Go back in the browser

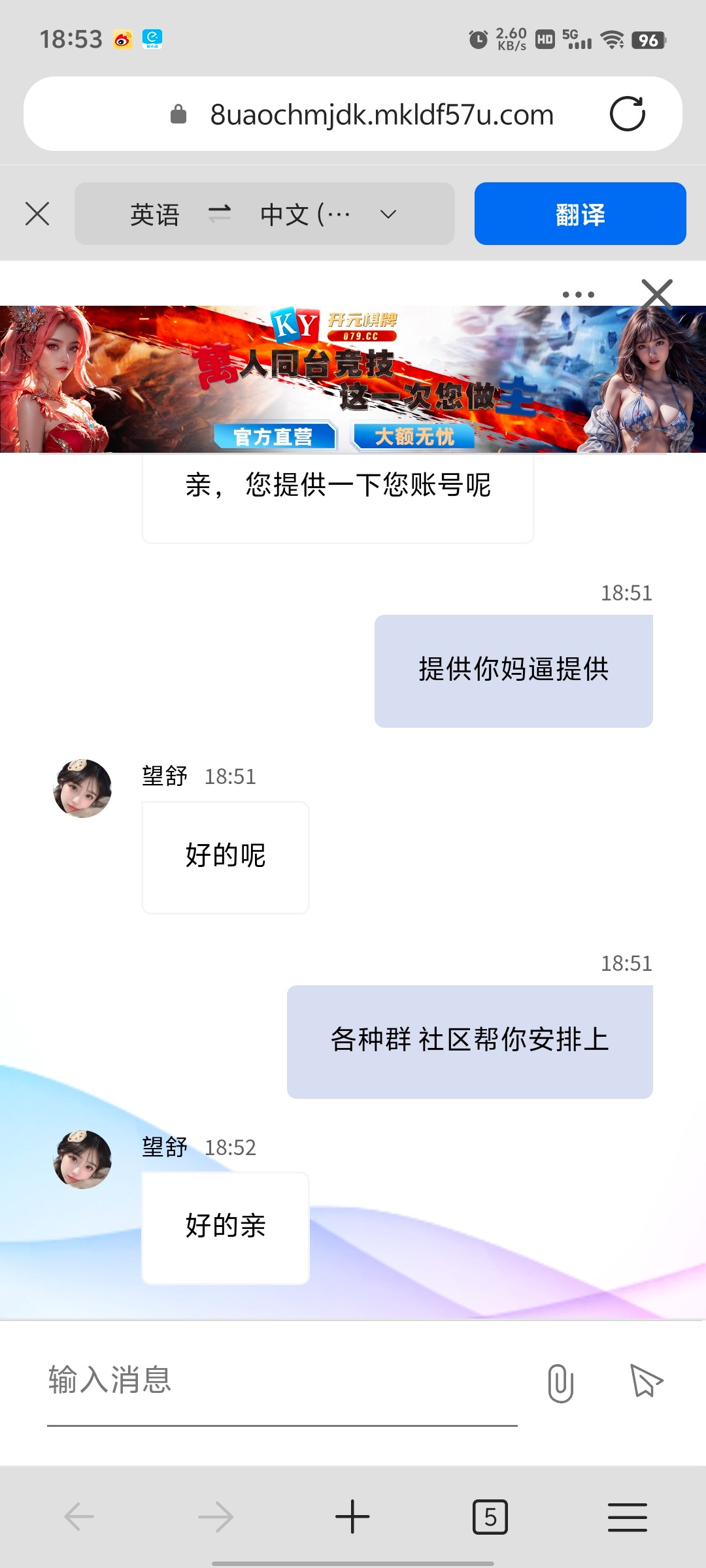click(79, 1516)
